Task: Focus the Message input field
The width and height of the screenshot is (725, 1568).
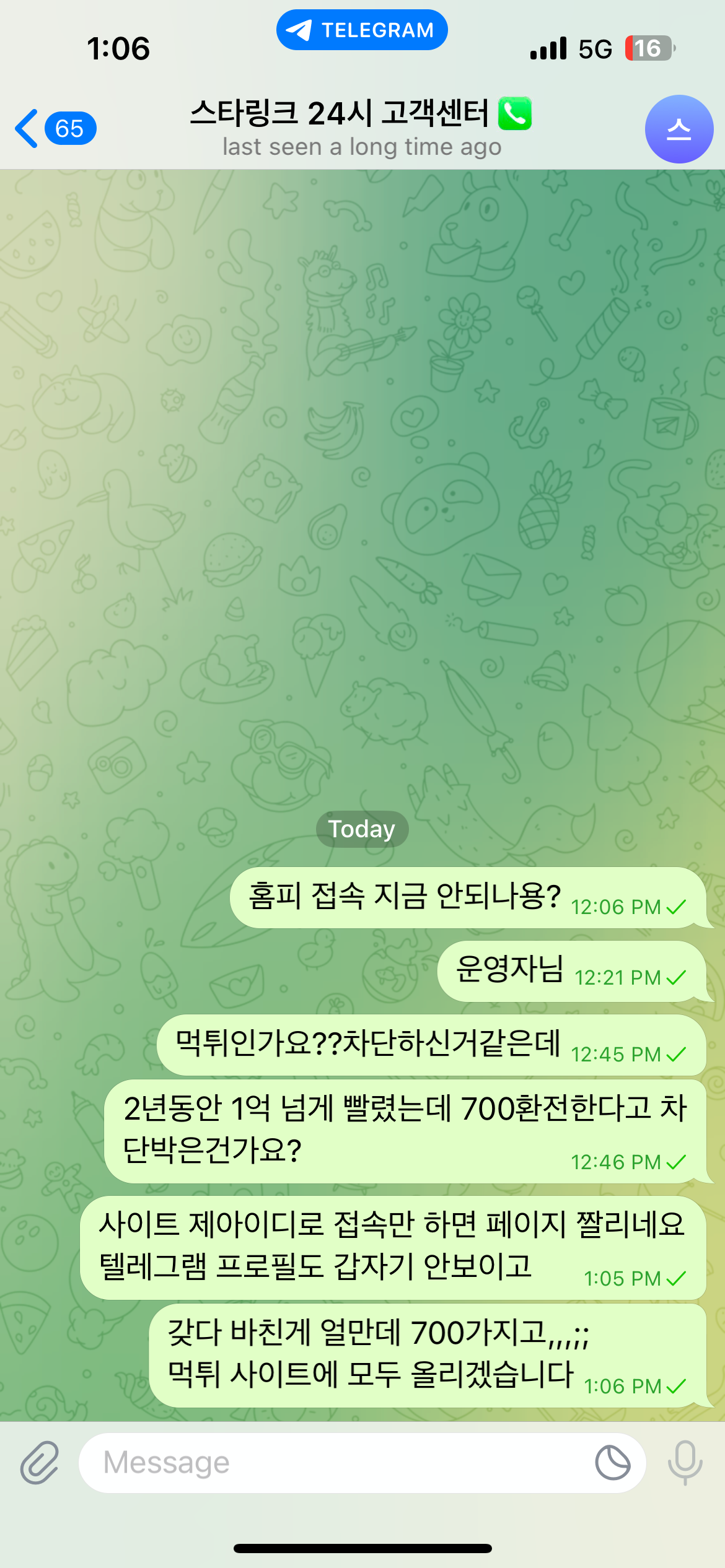Action: 335,1463
